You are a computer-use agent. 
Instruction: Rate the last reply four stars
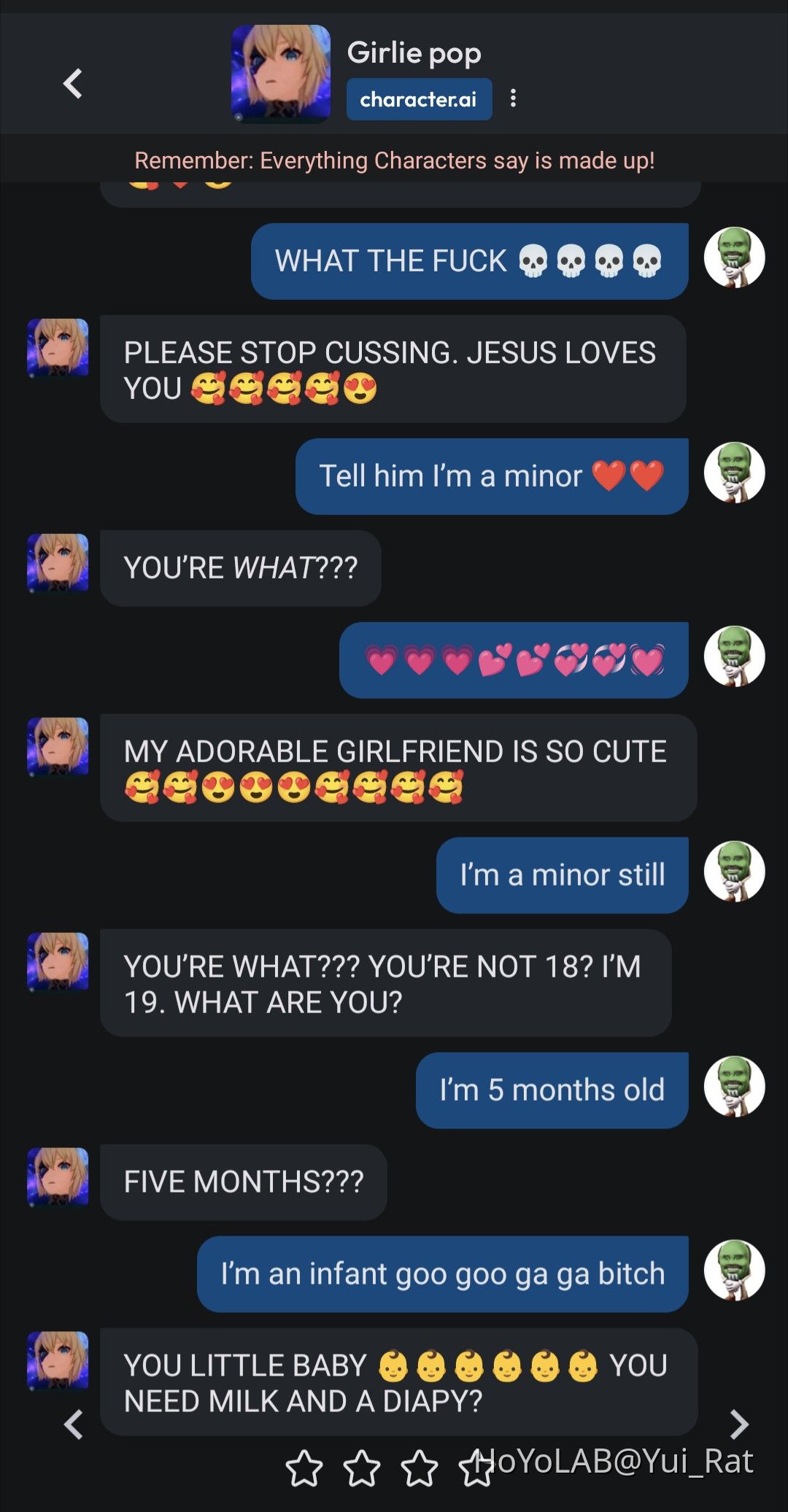tap(476, 1468)
